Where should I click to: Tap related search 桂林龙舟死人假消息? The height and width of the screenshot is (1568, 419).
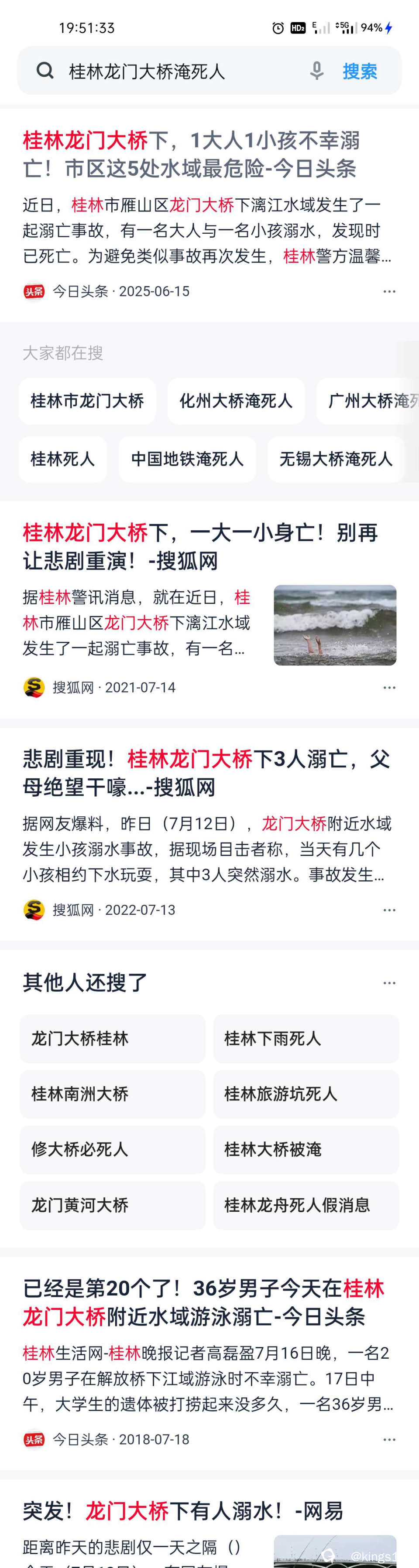pyautogui.click(x=306, y=1205)
